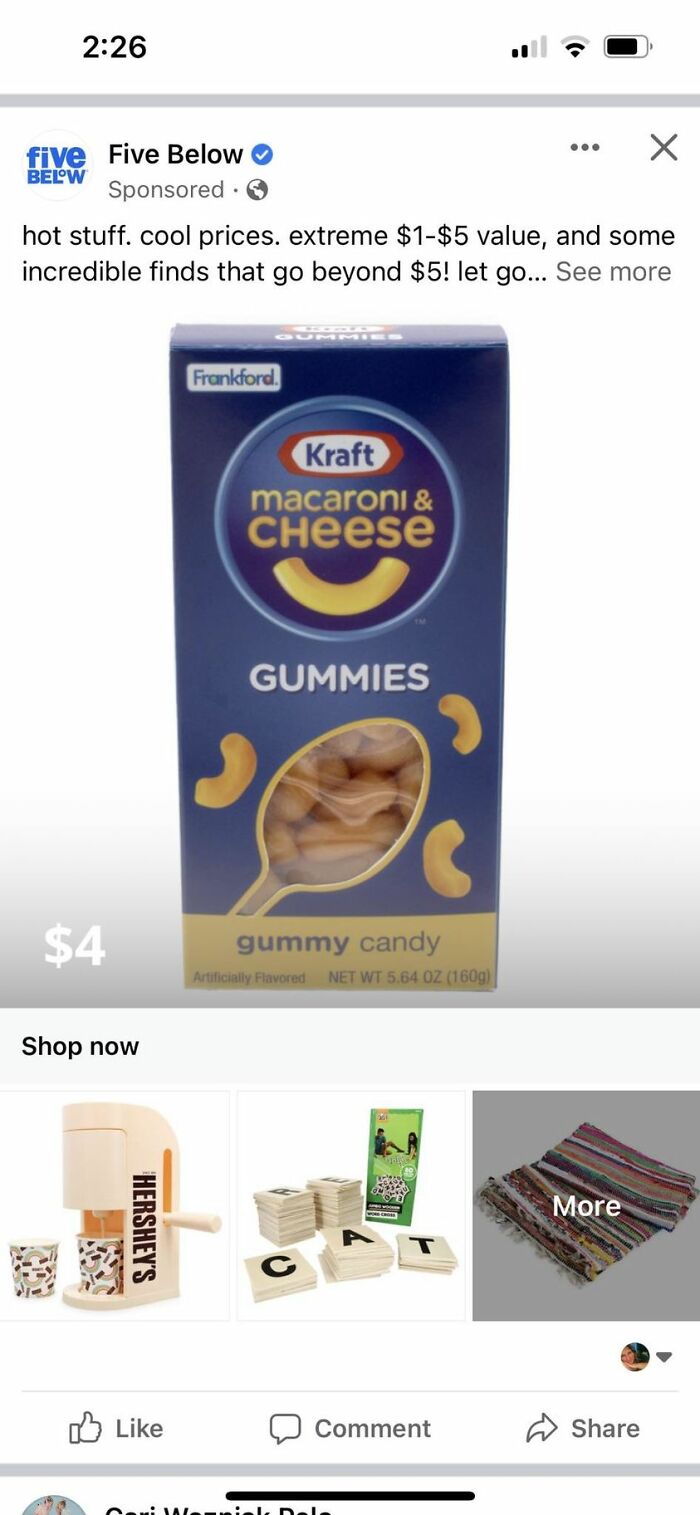Comment on the Five Below post

coord(350,1428)
